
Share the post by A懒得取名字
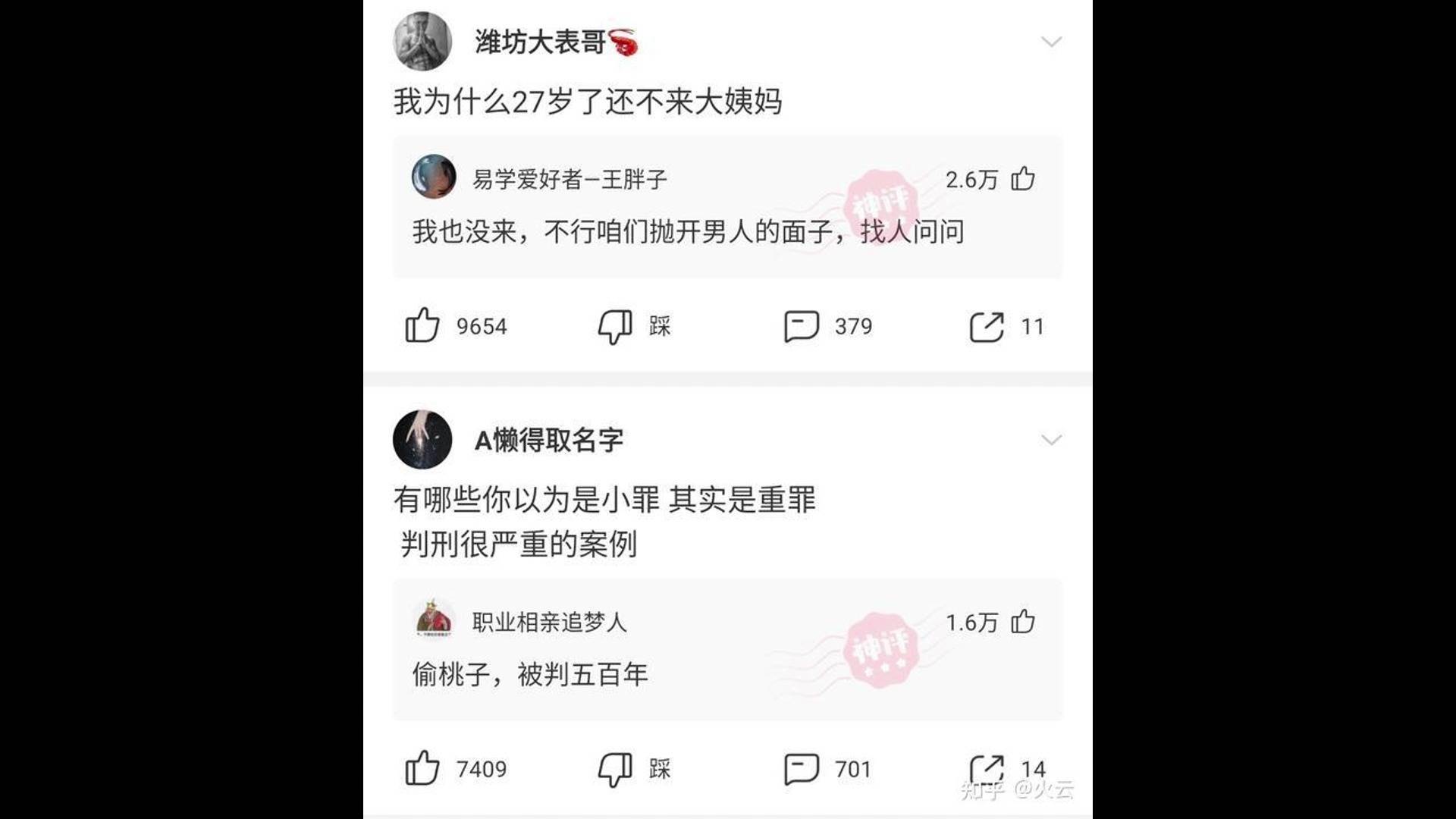(987, 769)
